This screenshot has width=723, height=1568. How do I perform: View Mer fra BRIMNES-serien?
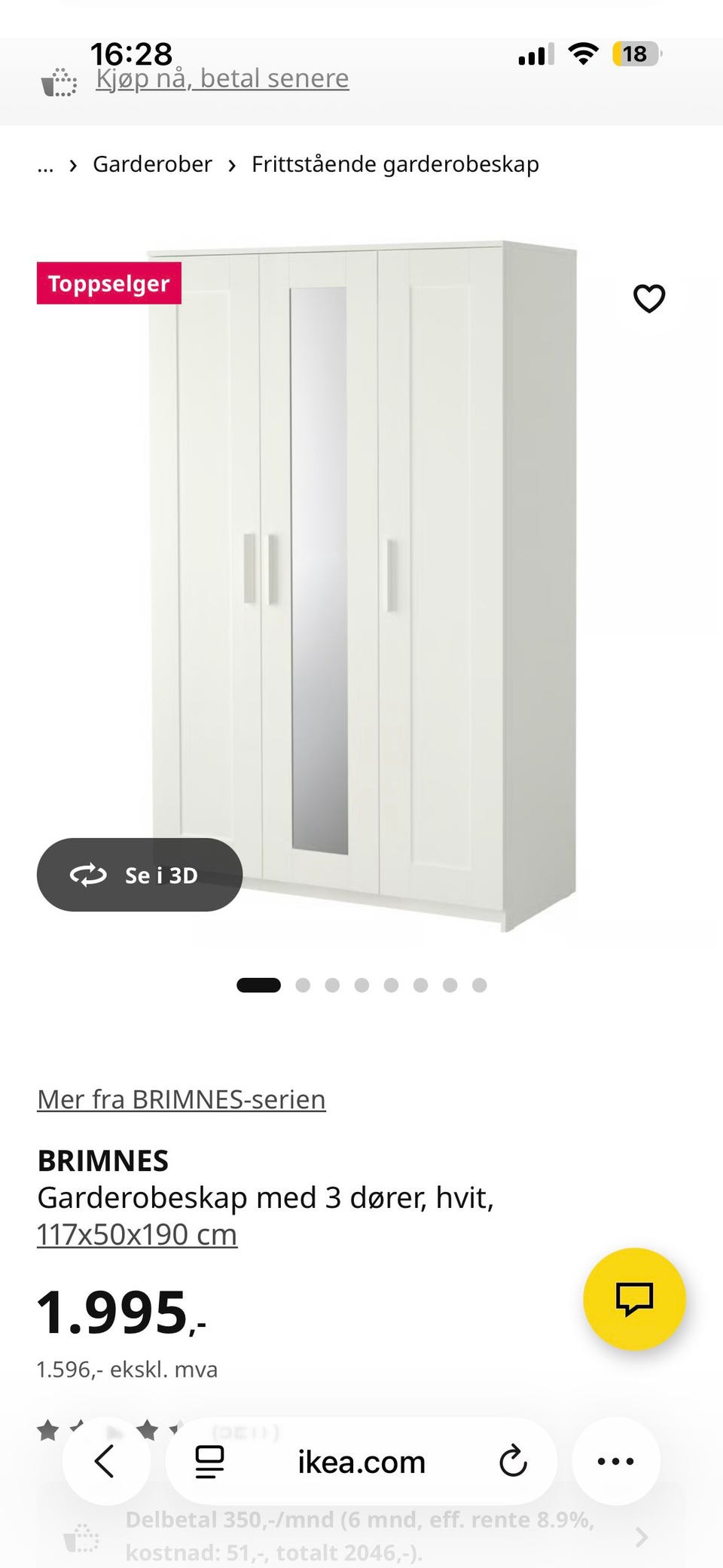coord(182,1099)
